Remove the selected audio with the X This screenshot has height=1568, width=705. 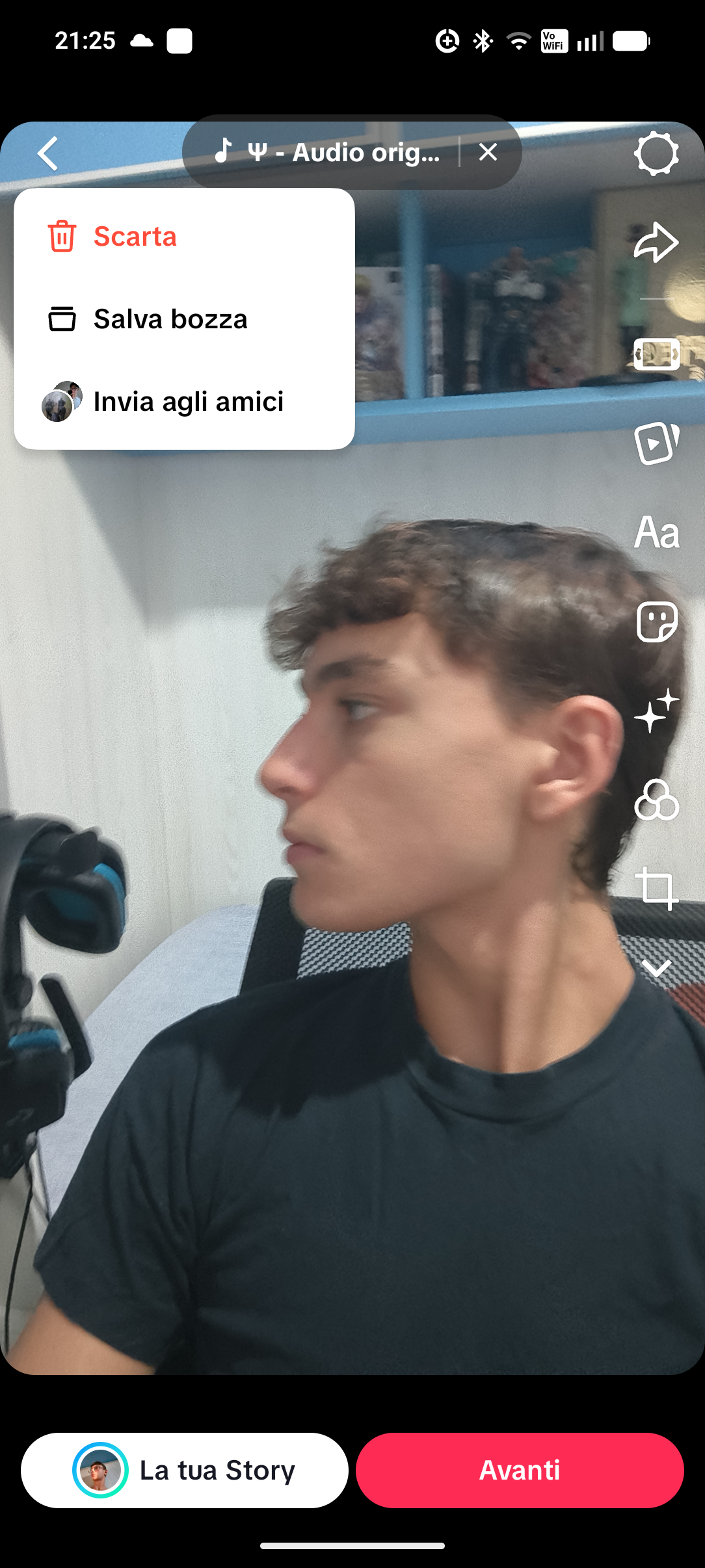[x=488, y=152]
